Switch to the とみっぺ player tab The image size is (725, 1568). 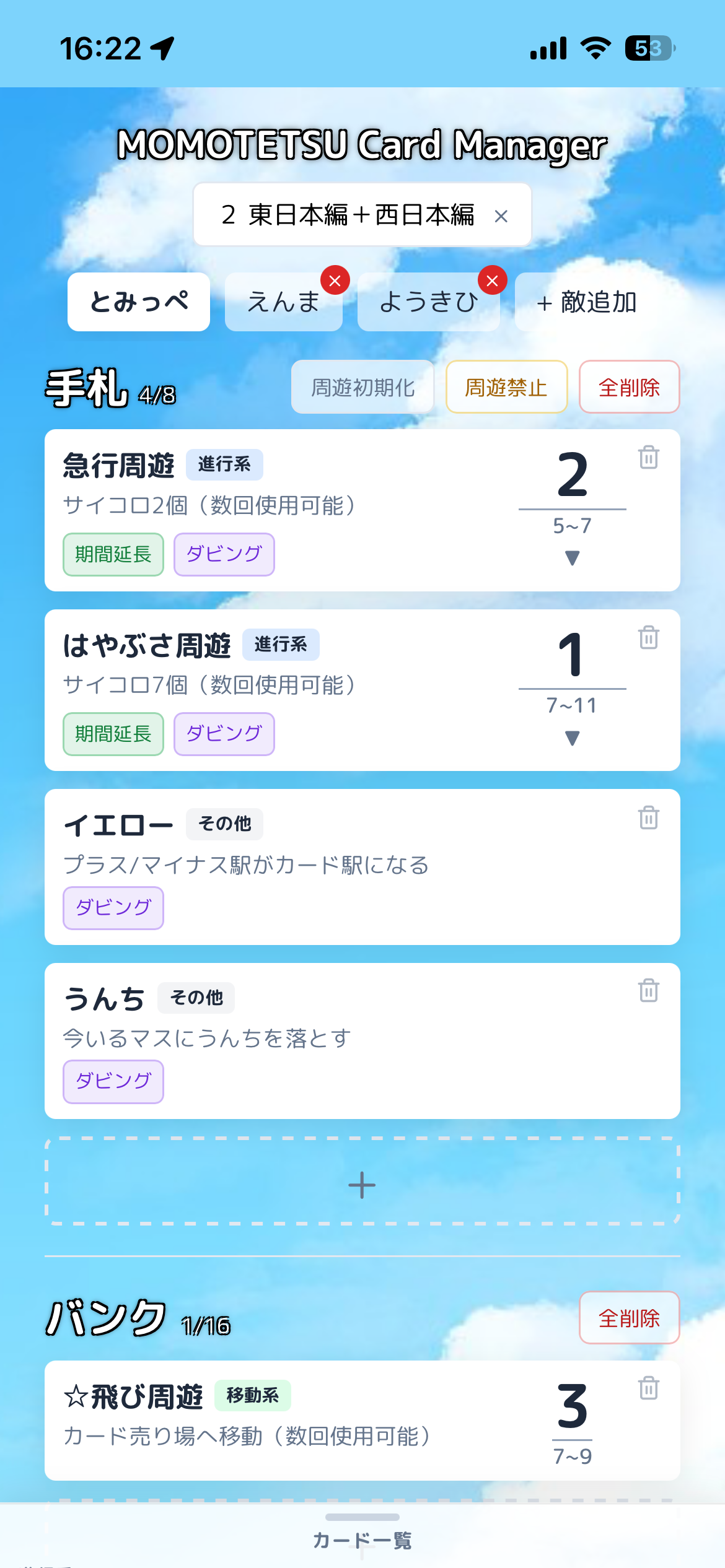[139, 302]
